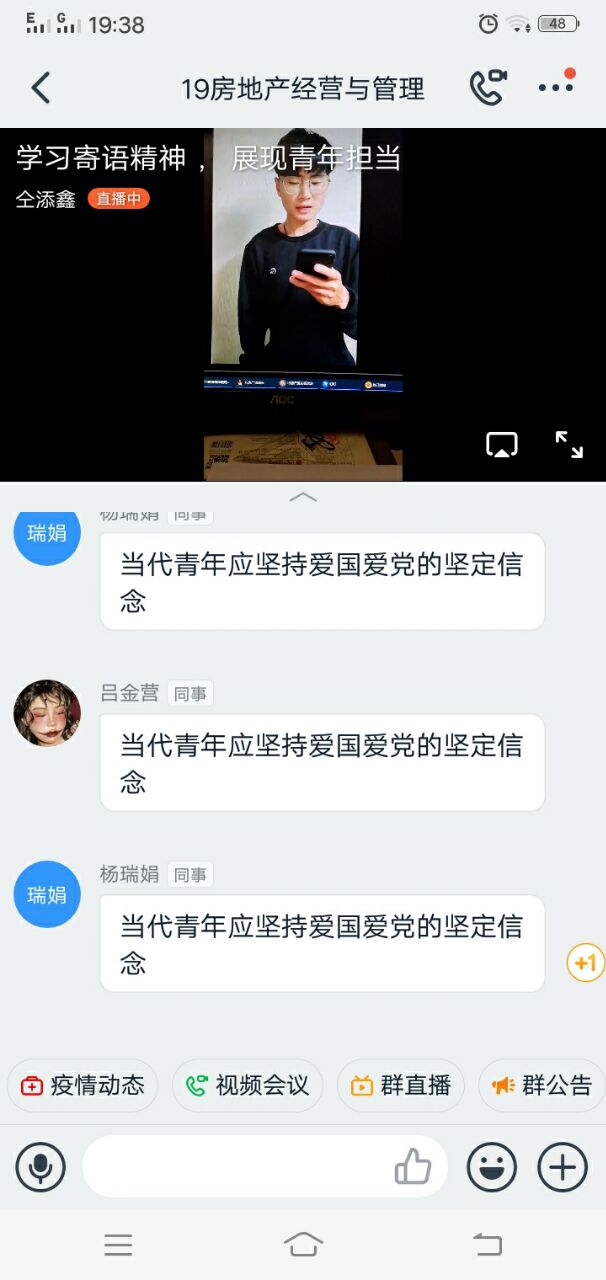The height and width of the screenshot is (1280, 606).
Task: Tap the +1 repeat message badge
Action: 585,963
